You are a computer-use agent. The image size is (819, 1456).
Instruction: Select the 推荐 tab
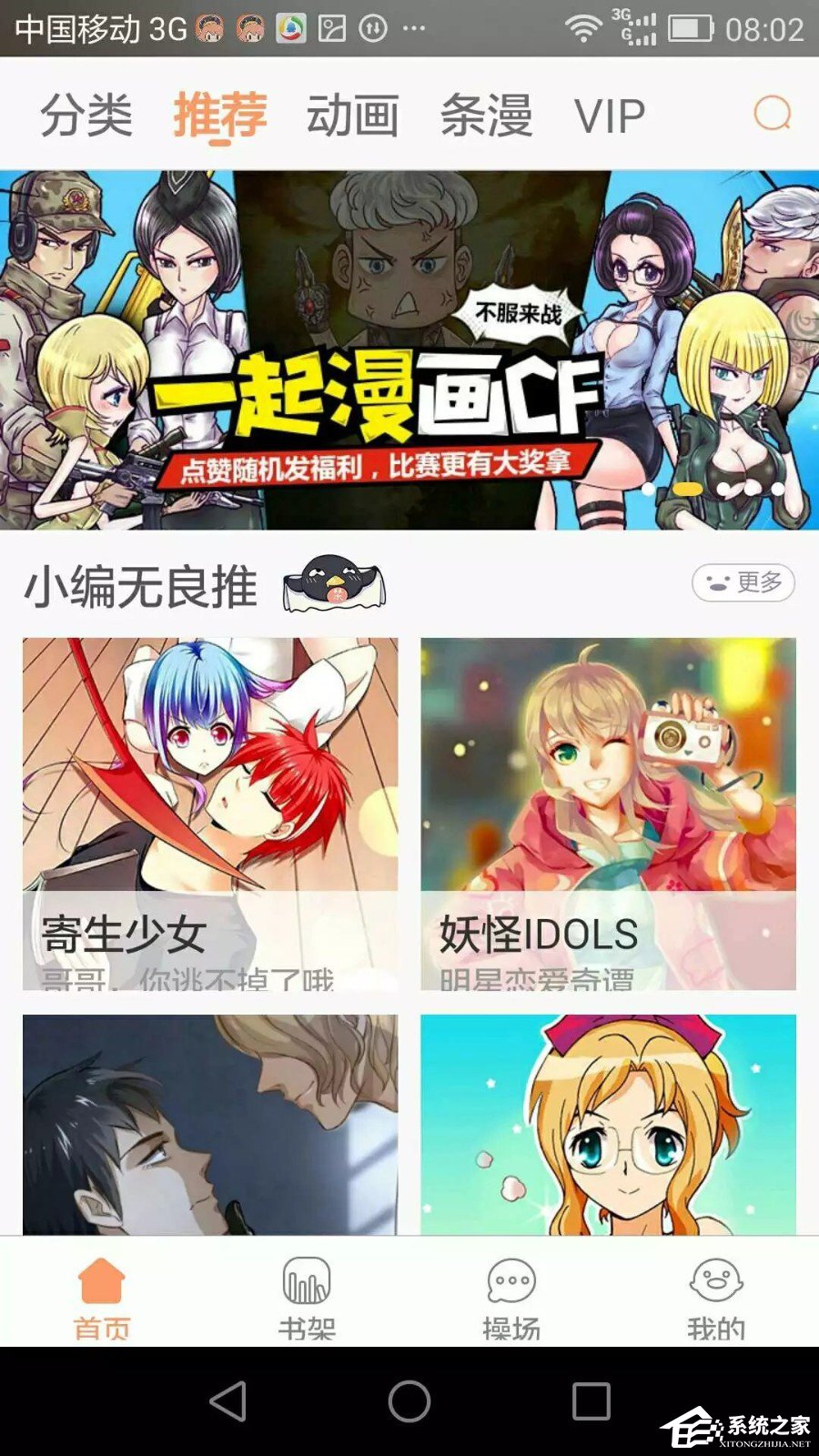tap(220, 115)
